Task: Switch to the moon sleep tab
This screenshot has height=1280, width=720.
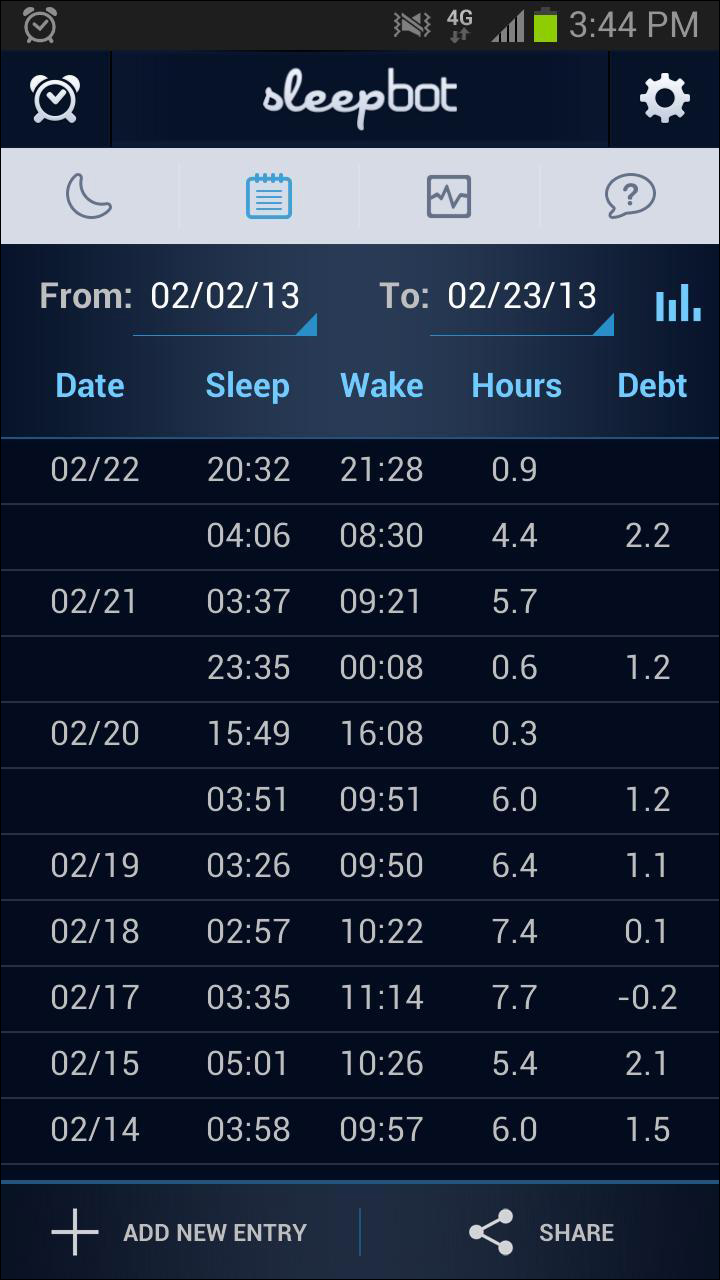Action: (x=90, y=196)
